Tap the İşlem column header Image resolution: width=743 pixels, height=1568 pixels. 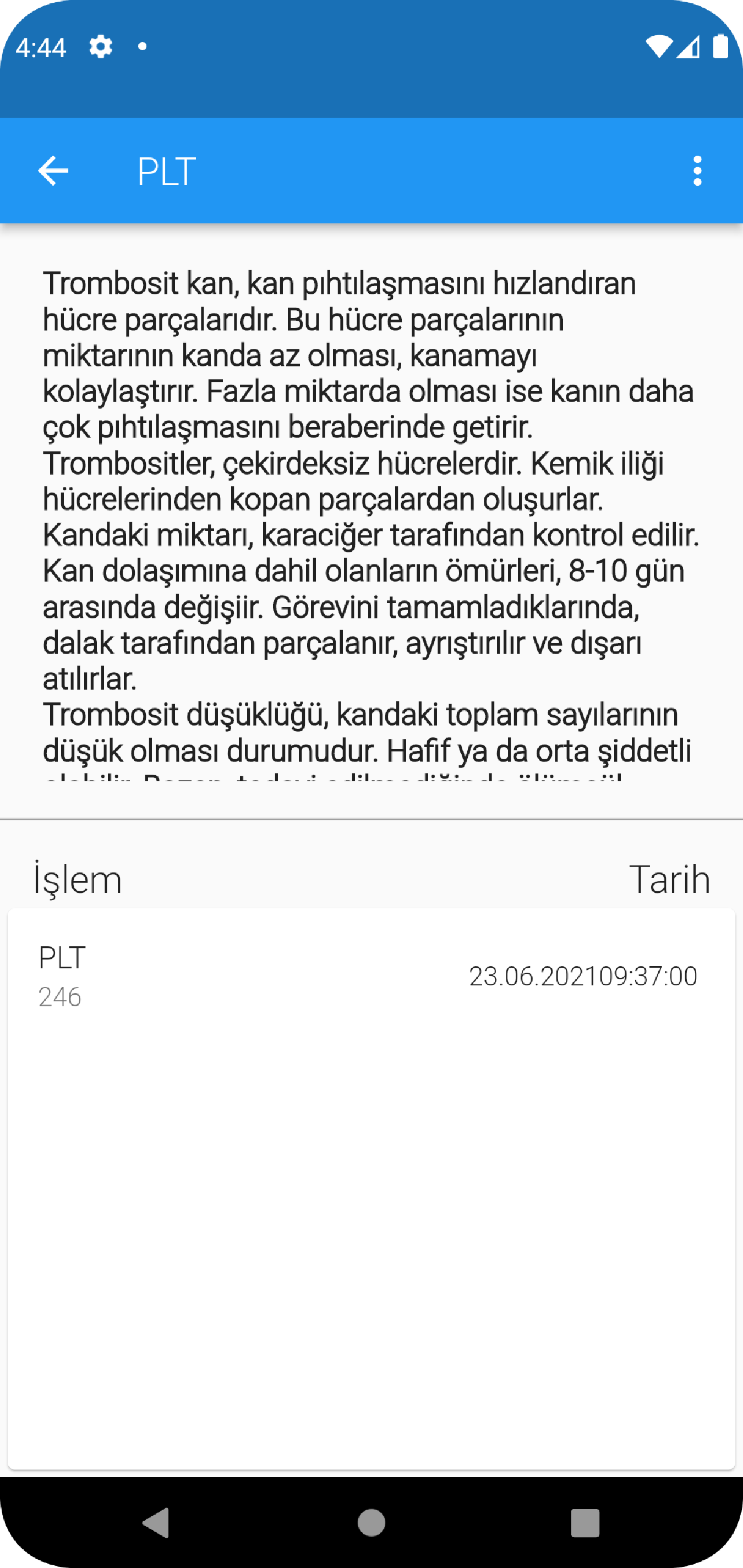[78, 878]
